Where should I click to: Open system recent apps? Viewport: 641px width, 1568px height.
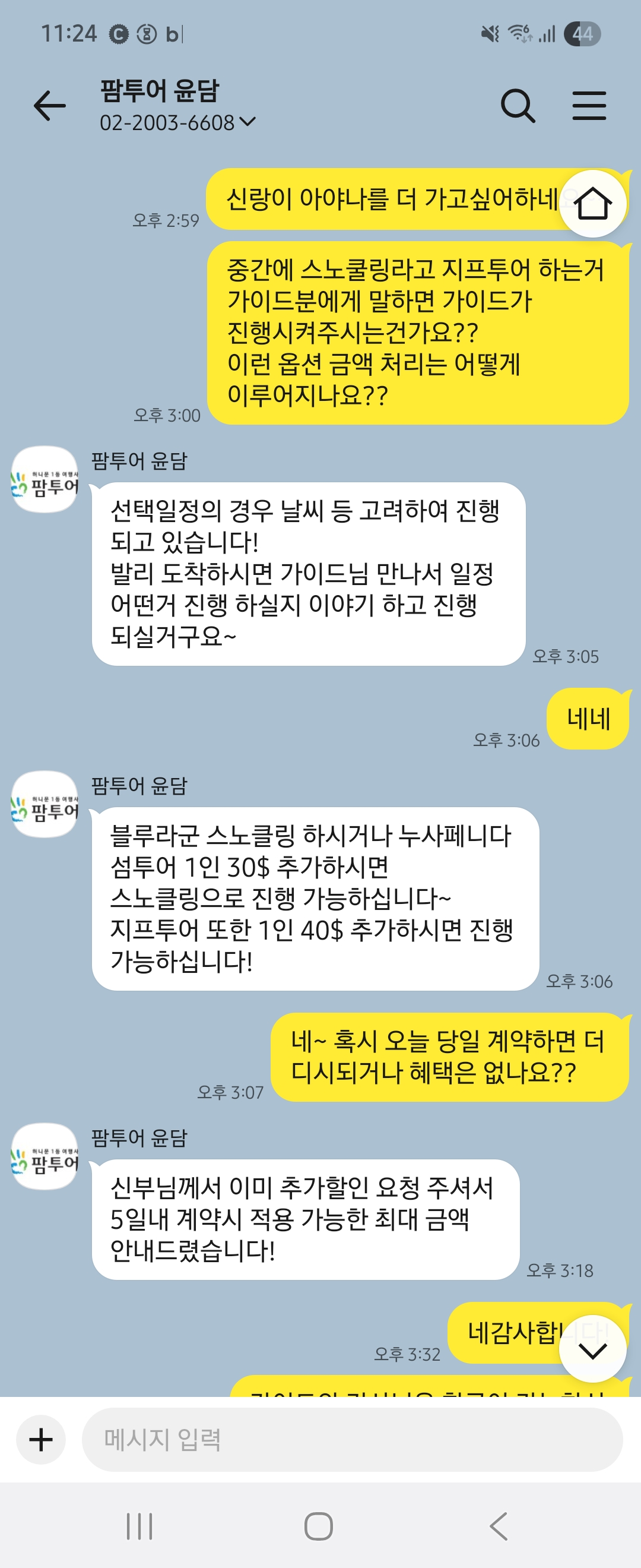point(139,1526)
